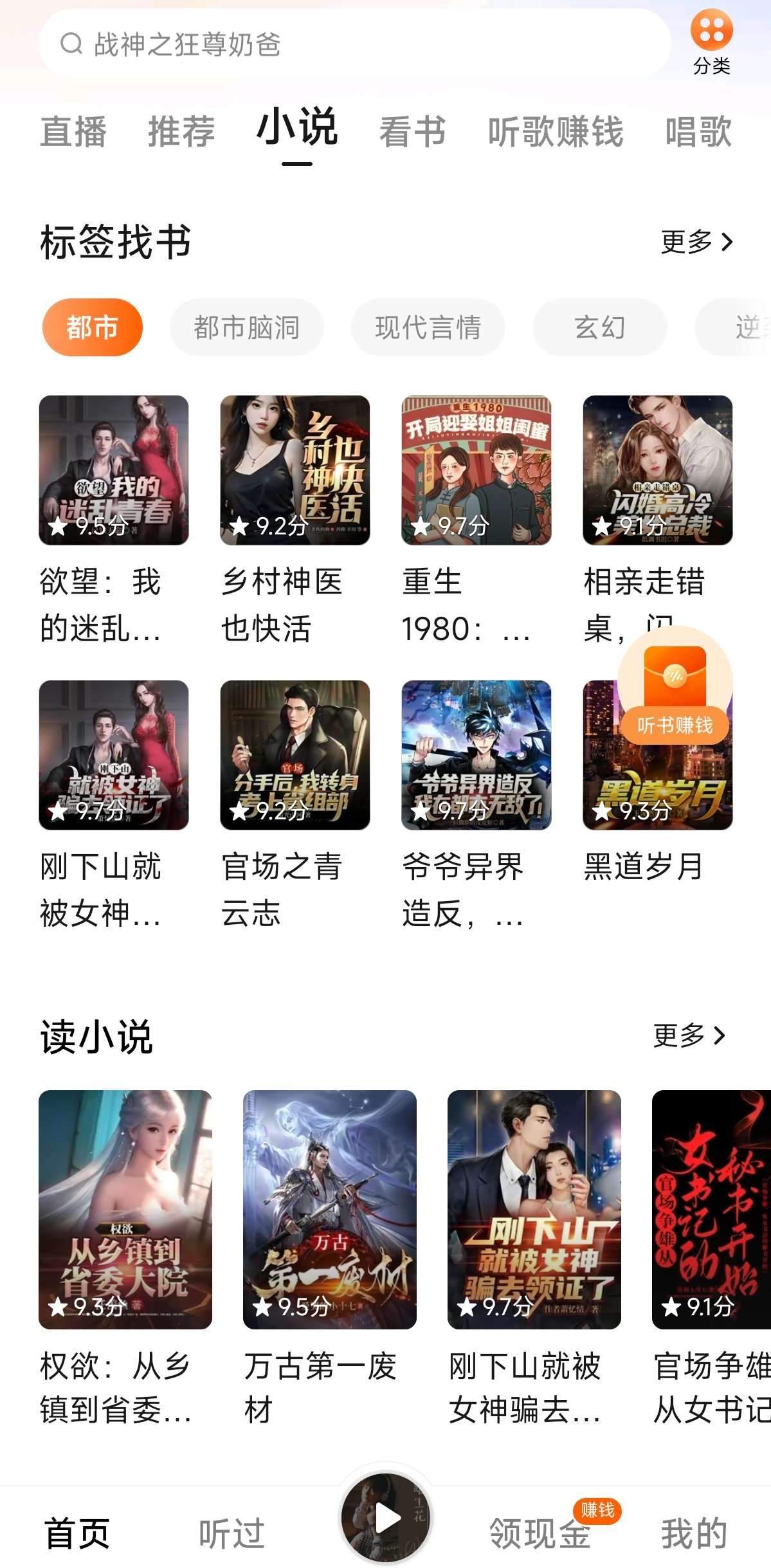Open the search box at the top

354,44
